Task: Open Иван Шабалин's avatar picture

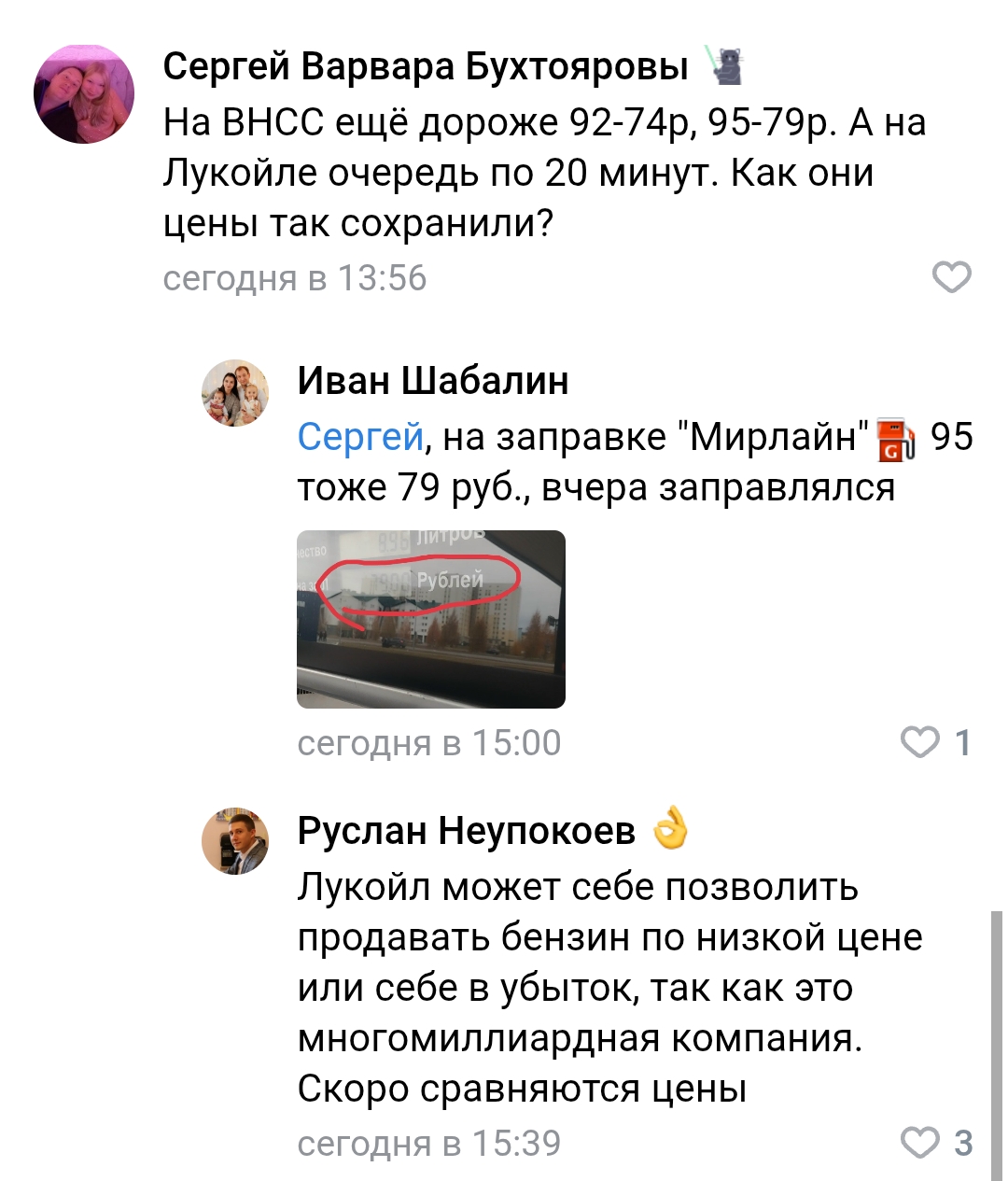Action: click(235, 393)
